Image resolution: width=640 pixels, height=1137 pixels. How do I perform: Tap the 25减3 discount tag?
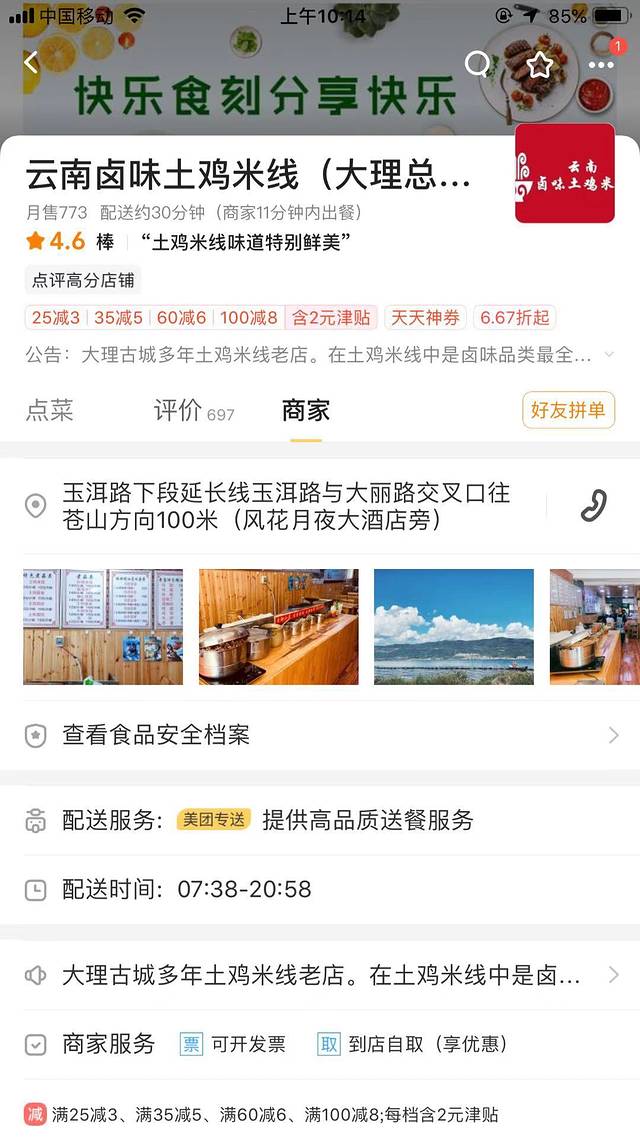(x=56, y=318)
